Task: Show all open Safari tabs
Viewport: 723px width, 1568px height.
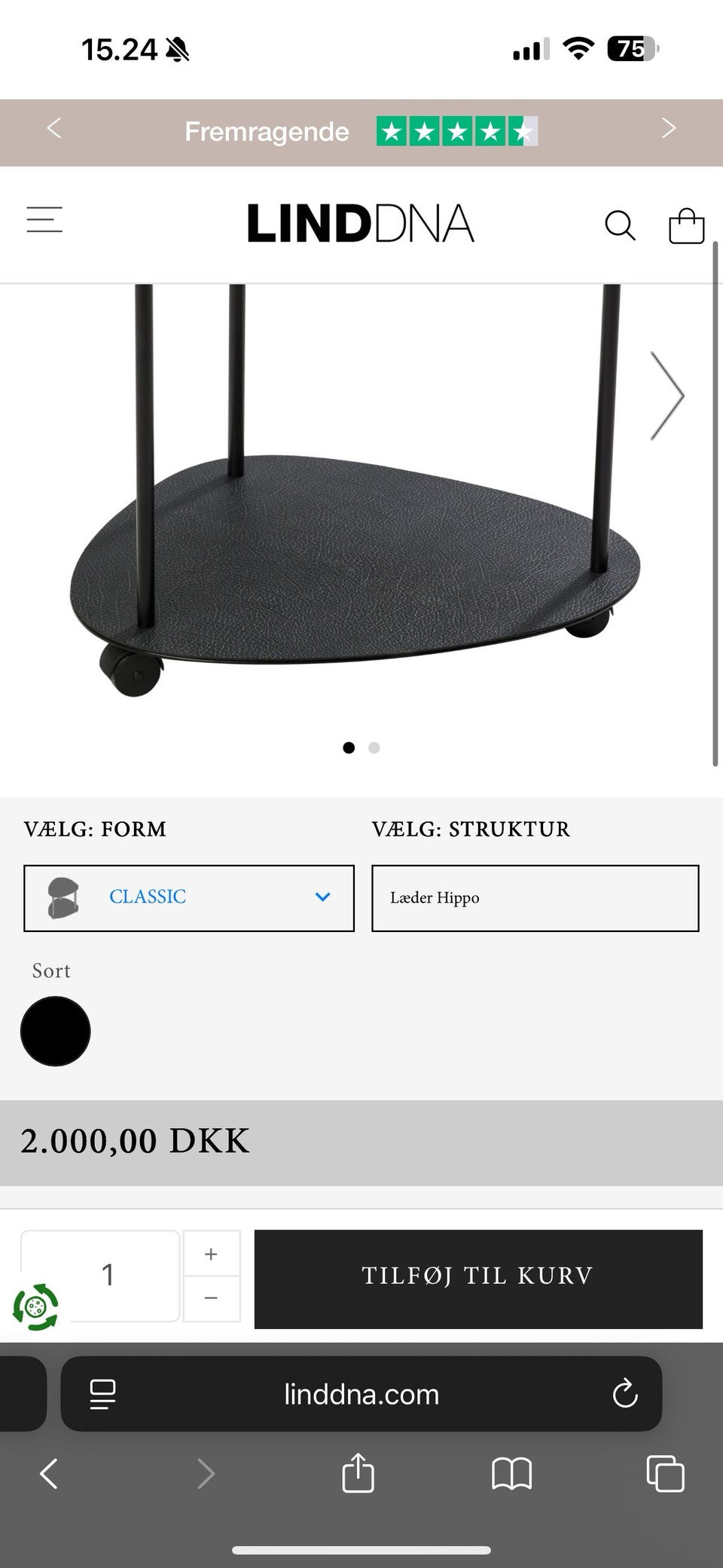Action: [665, 1473]
